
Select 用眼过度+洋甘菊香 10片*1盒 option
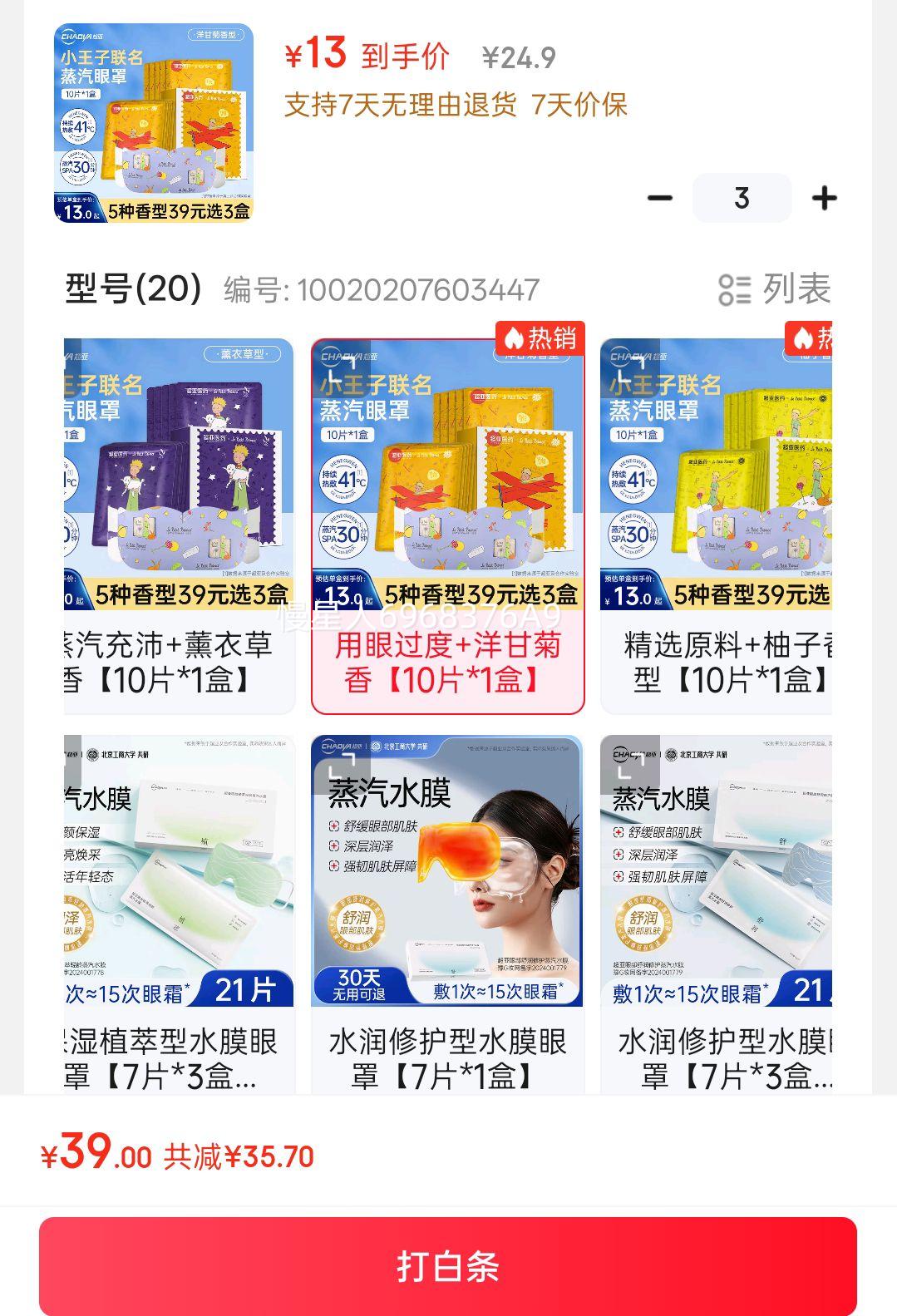click(x=447, y=525)
